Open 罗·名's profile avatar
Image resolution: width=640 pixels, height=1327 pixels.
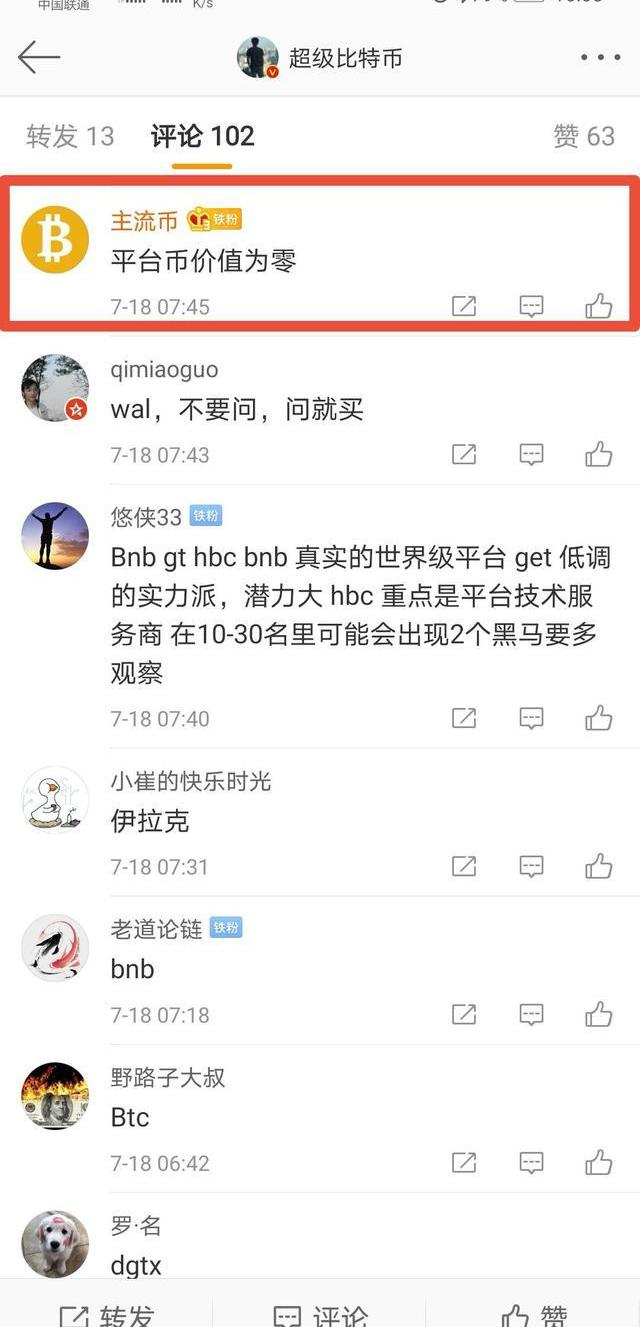55,1244
